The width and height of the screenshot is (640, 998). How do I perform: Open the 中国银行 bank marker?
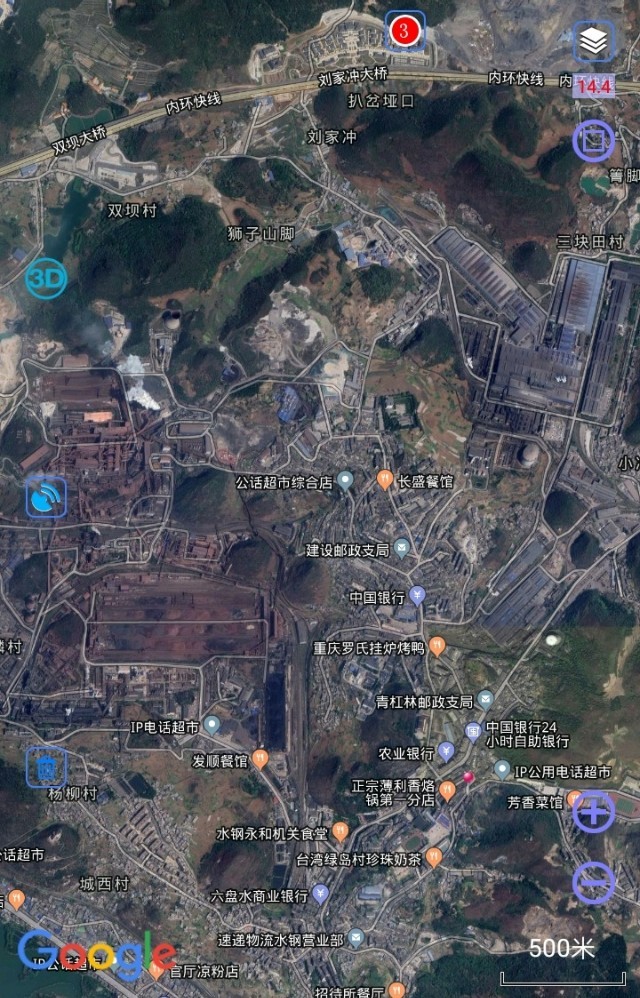click(x=418, y=596)
